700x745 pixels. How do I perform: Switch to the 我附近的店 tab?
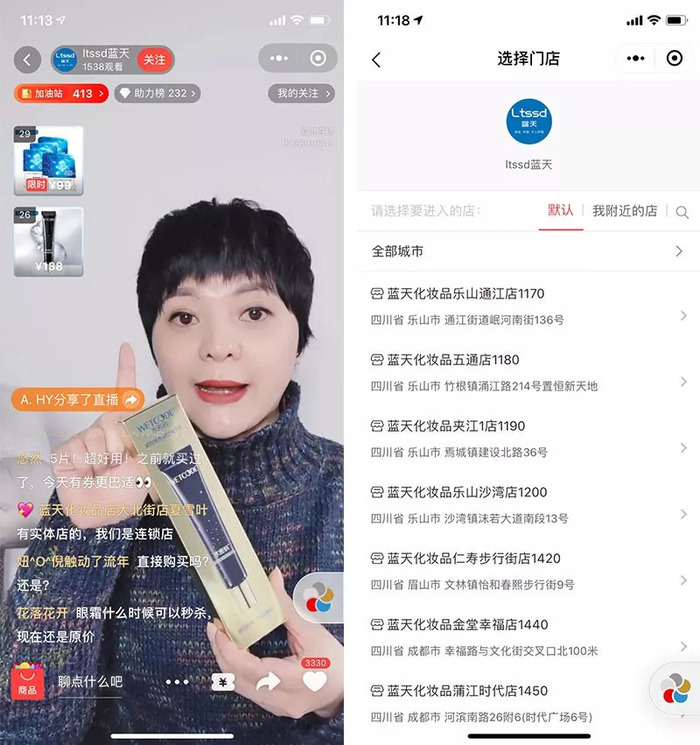coord(624,211)
